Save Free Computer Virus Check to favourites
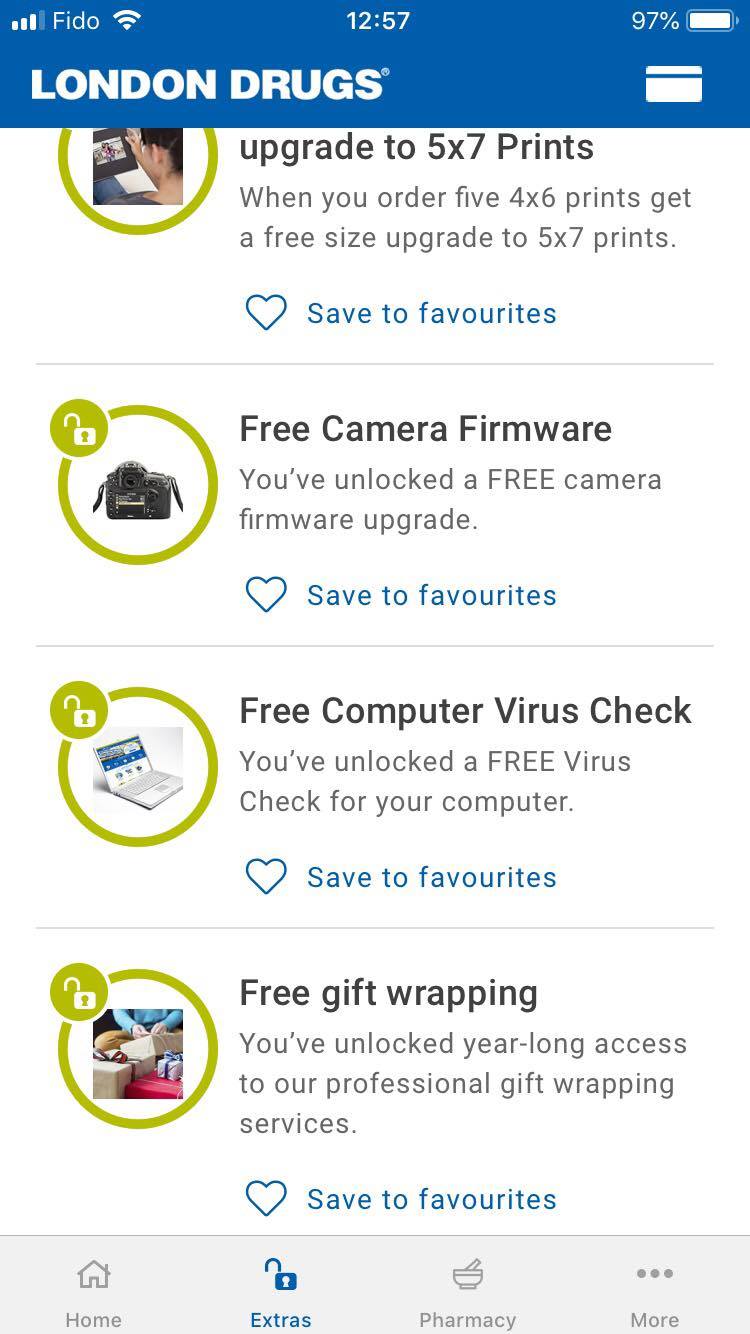750x1334 pixels. pos(401,877)
